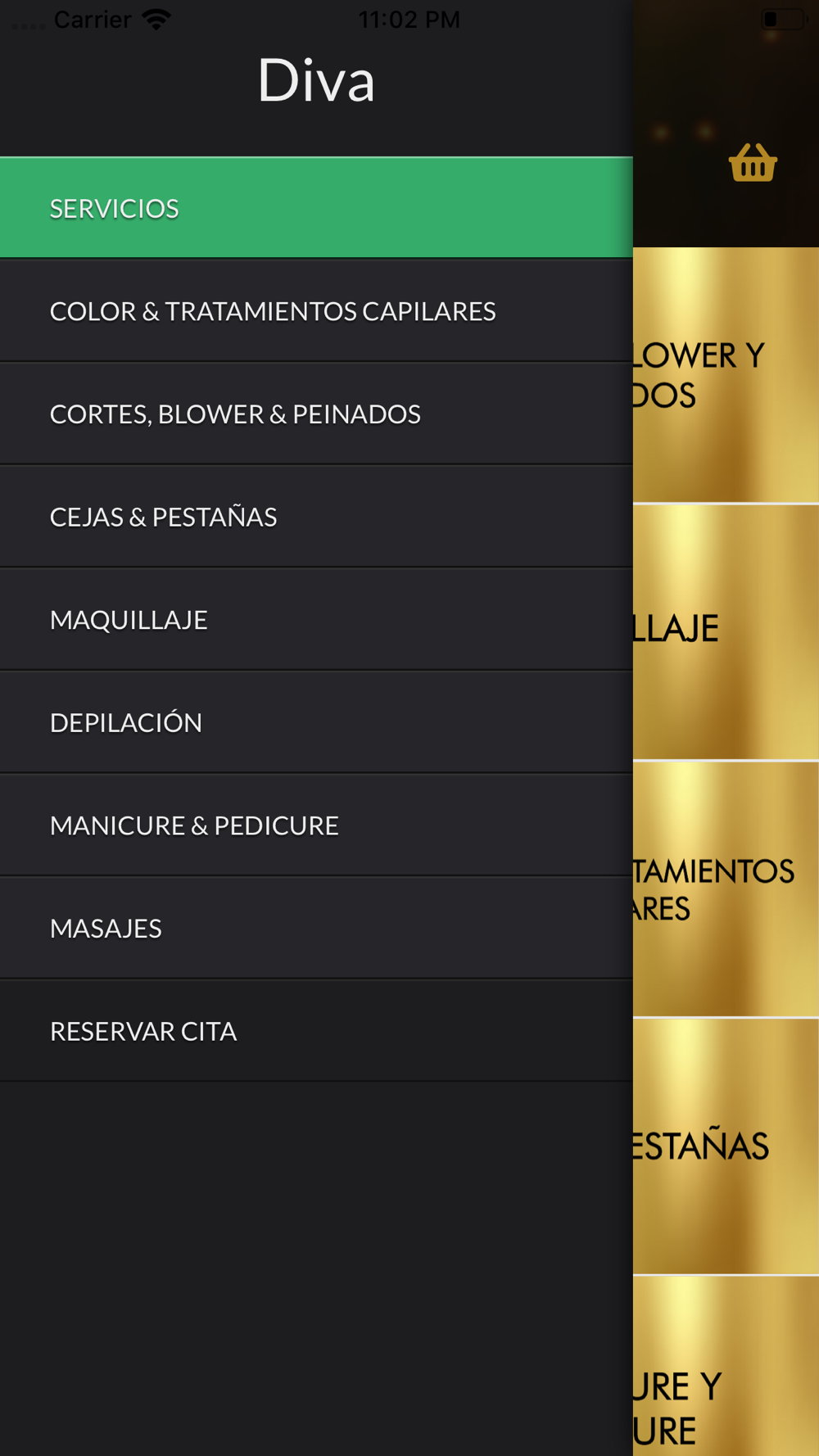Tap Reservar Cita to book
Viewport: 819px width, 1456px height.
[316, 1031]
